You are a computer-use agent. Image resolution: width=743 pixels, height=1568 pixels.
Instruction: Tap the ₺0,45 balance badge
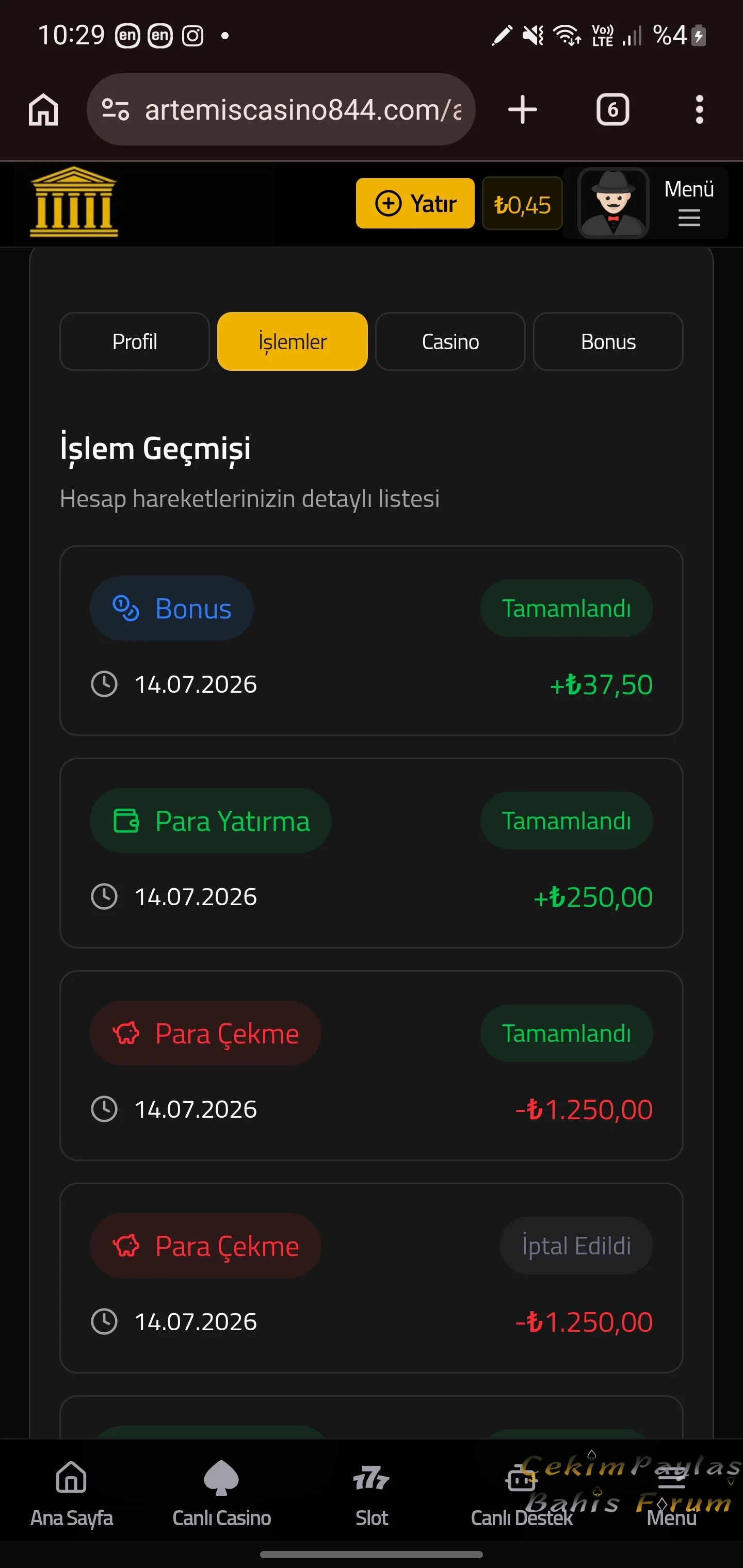[x=522, y=203]
